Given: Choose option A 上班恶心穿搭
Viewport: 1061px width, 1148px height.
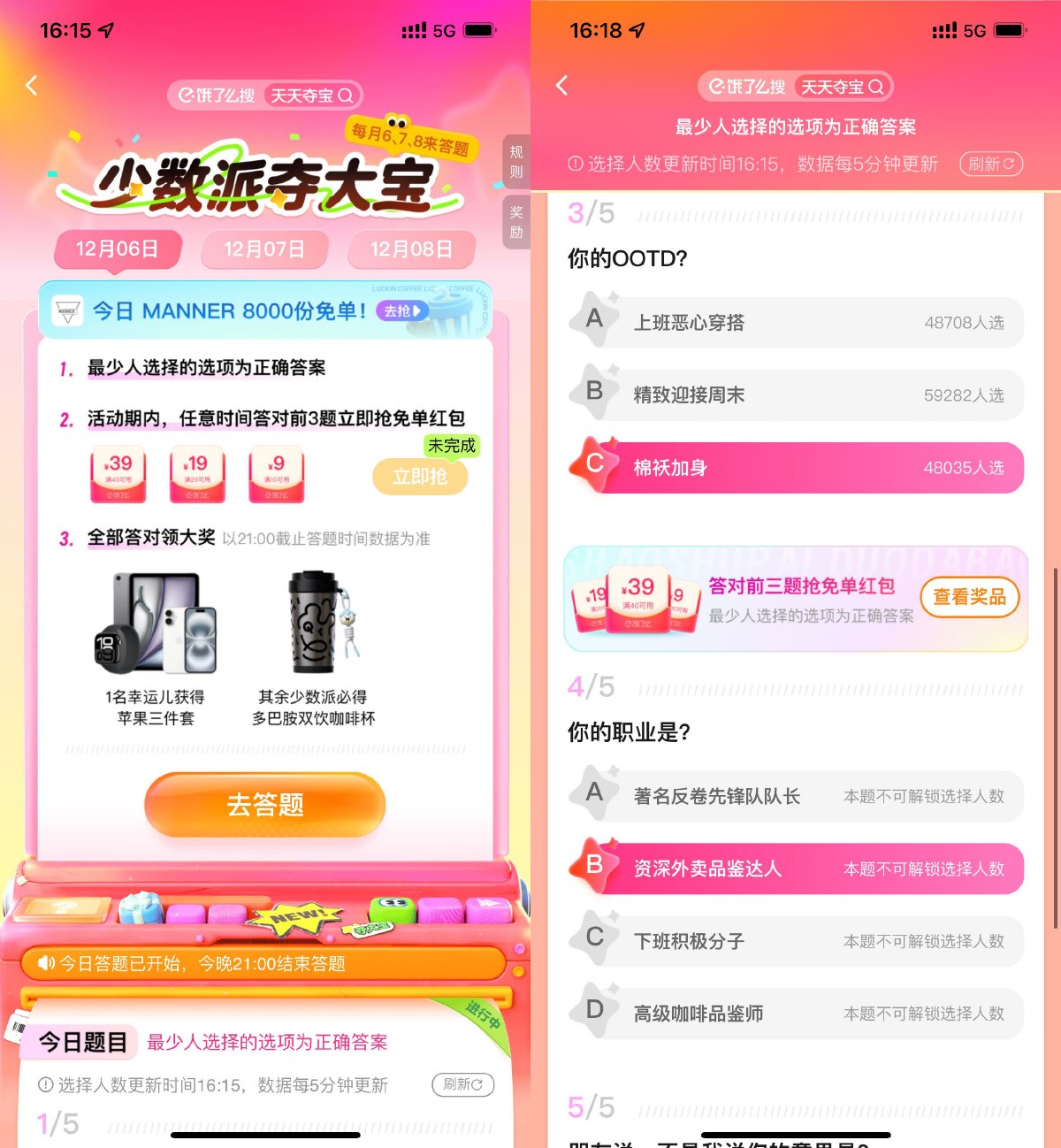Looking at the screenshot, I should [796, 323].
